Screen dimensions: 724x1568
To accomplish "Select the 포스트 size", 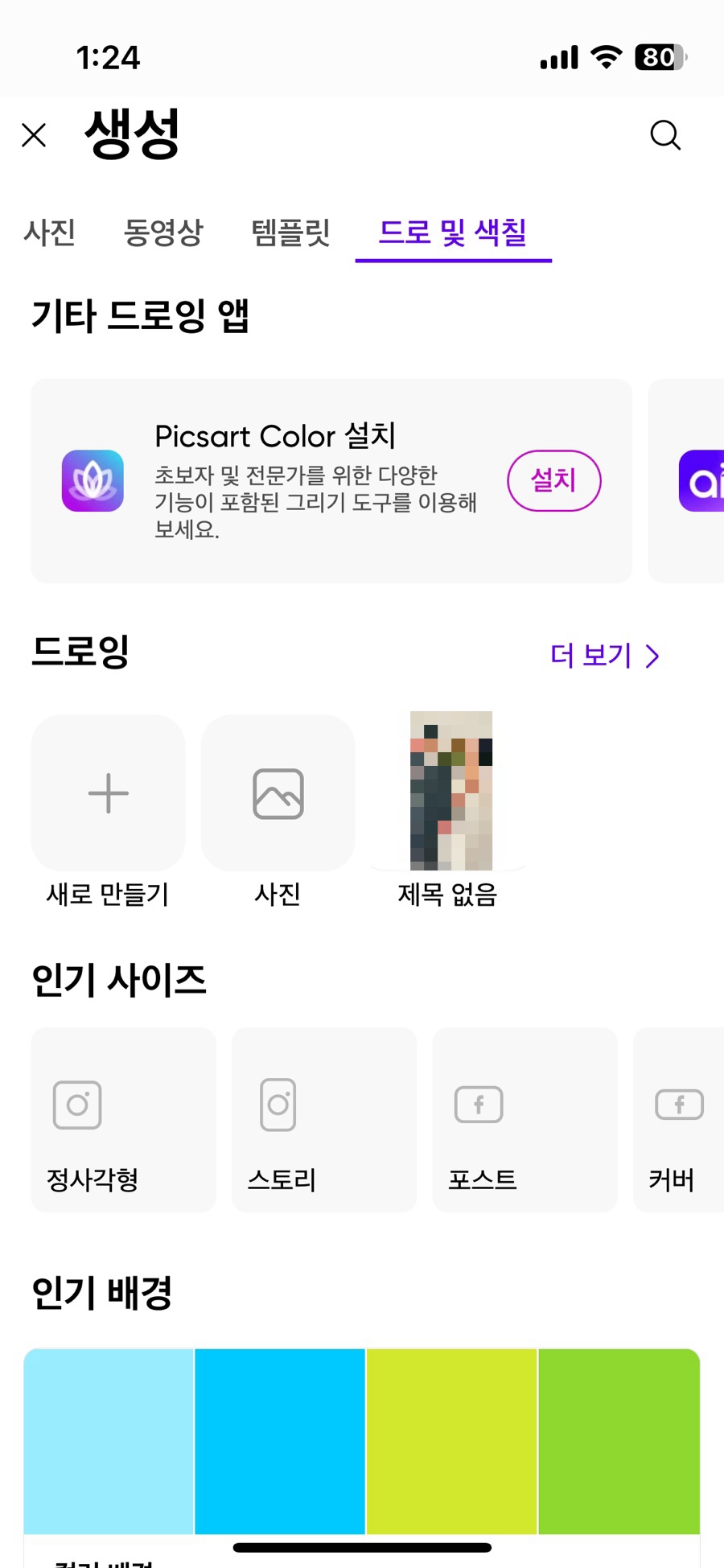I will click(x=524, y=1119).
